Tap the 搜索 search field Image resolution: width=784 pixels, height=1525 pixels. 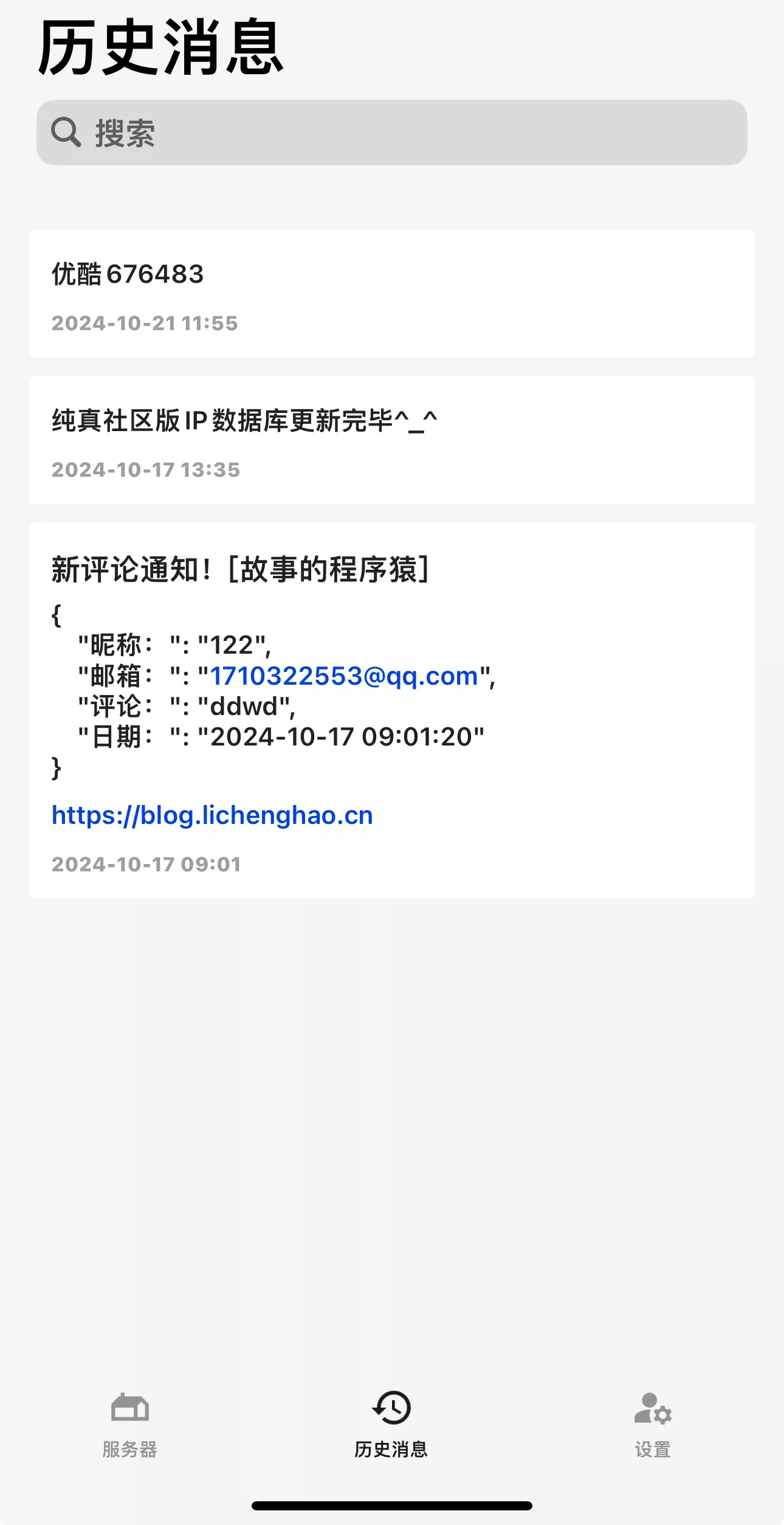point(391,133)
